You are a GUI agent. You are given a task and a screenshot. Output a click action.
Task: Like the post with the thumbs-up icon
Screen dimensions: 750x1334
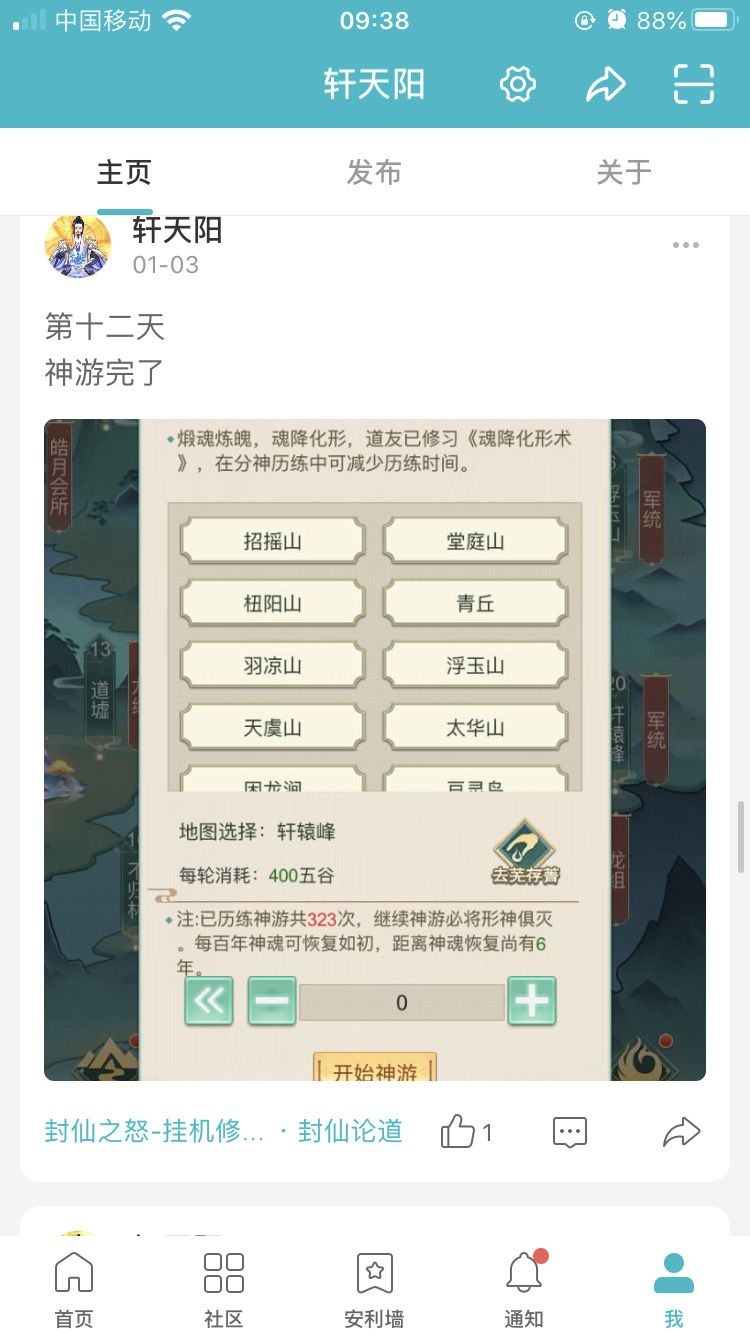pos(460,1131)
